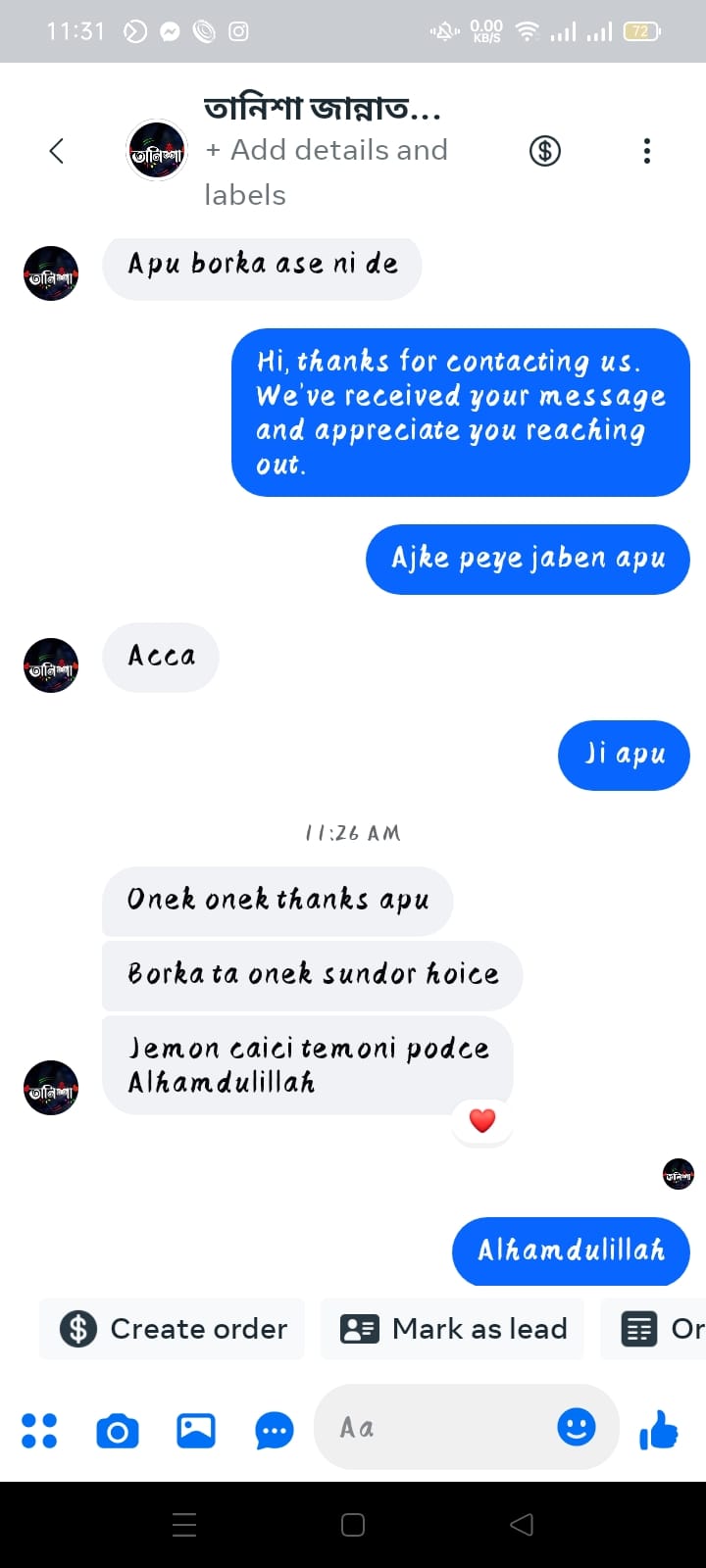
Task: Open the contact's profile picture in the header
Action: tap(157, 152)
